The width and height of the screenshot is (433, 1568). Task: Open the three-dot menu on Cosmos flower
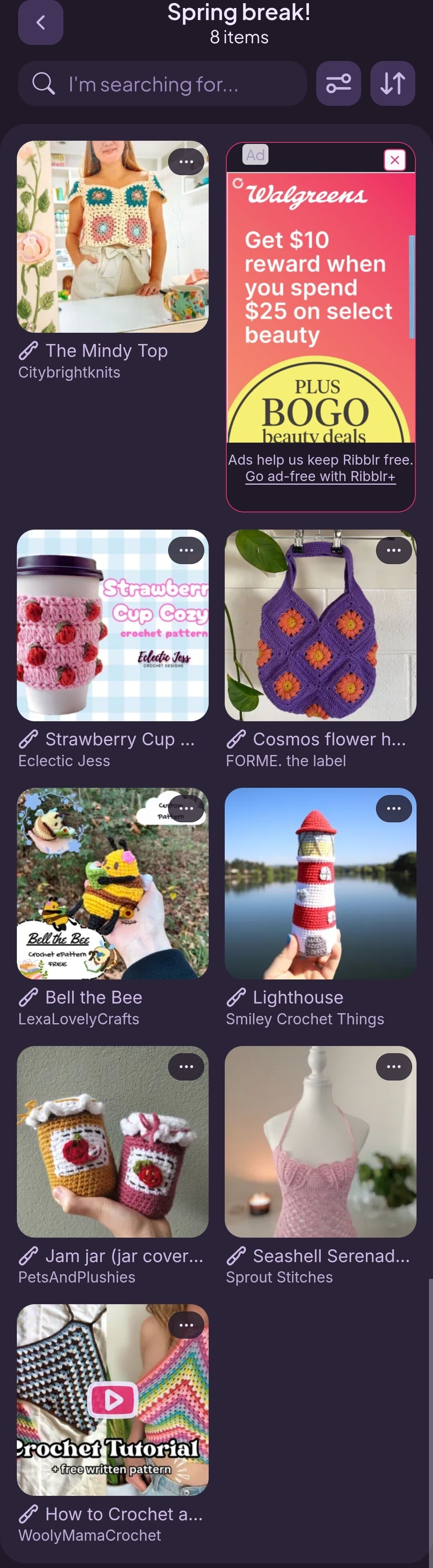click(x=393, y=550)
